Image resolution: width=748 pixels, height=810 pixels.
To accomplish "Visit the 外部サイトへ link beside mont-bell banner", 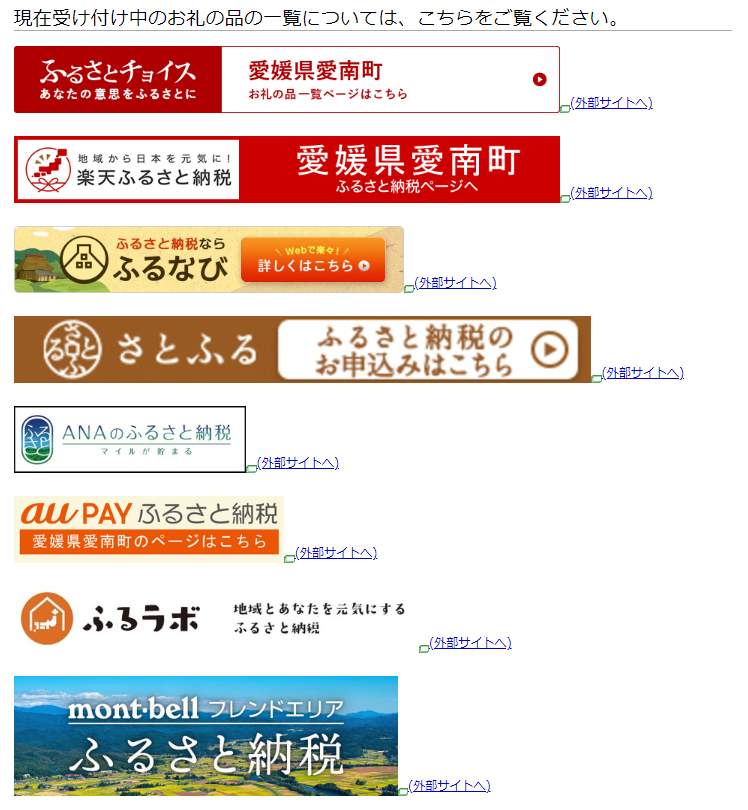I will coord(449,786).
